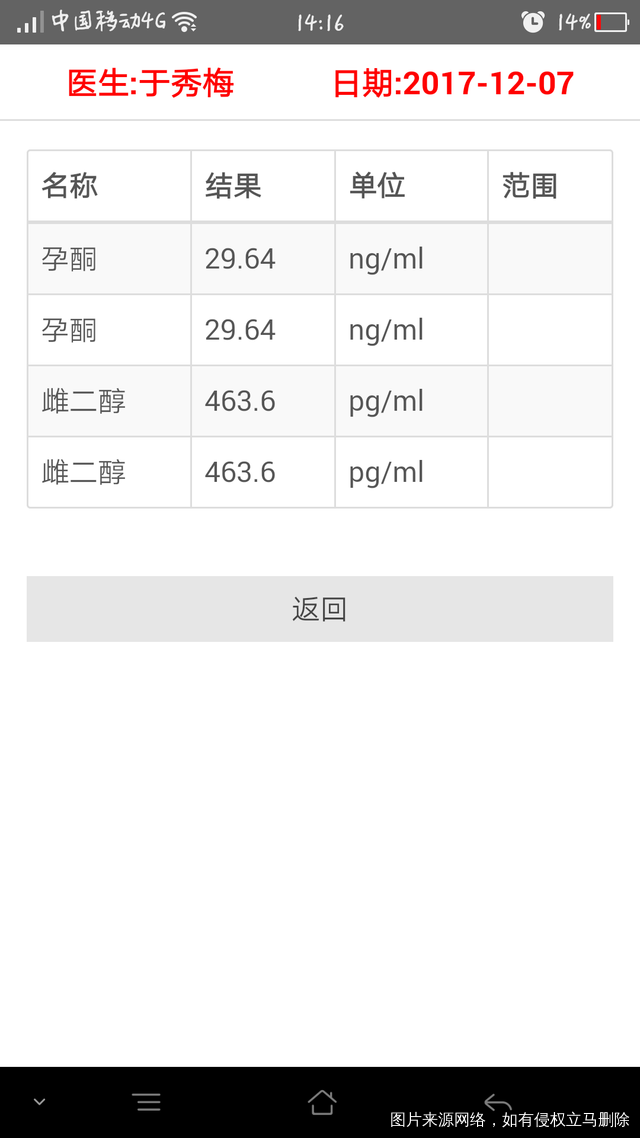640x1138 pixels.
Task: Tap the system back arrow
Action: (x=497, y=1101)
